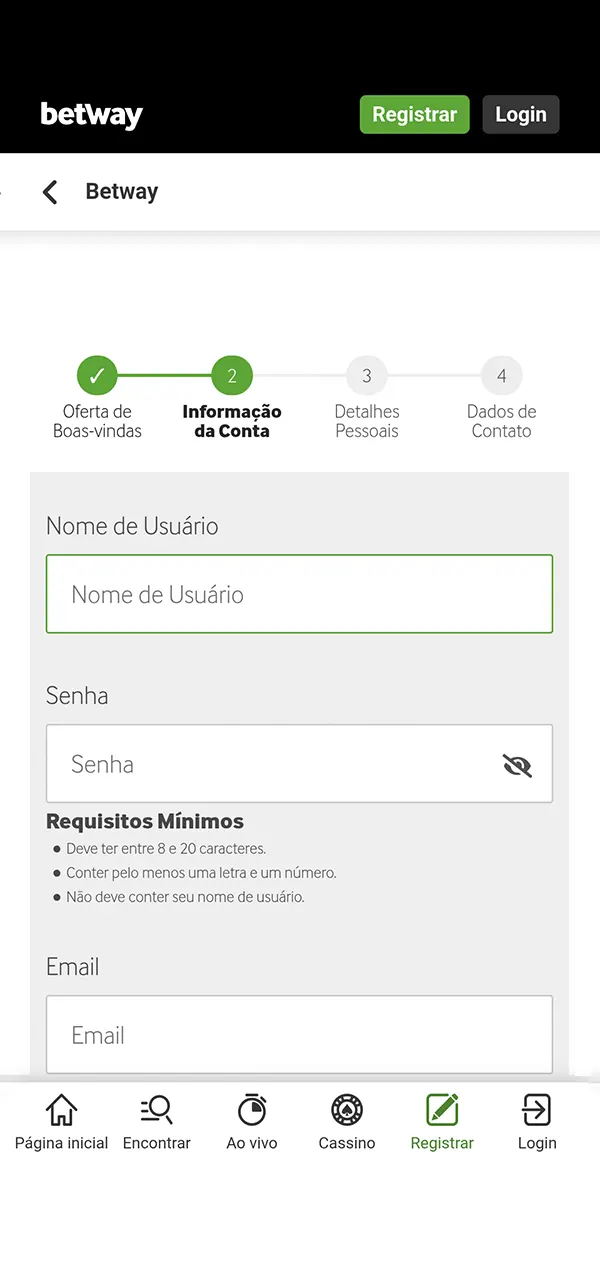The height and width of the screenshot is (1280, 600).
Task: Select Registrar in the bottom navigation
Action: pos(442,1122)
